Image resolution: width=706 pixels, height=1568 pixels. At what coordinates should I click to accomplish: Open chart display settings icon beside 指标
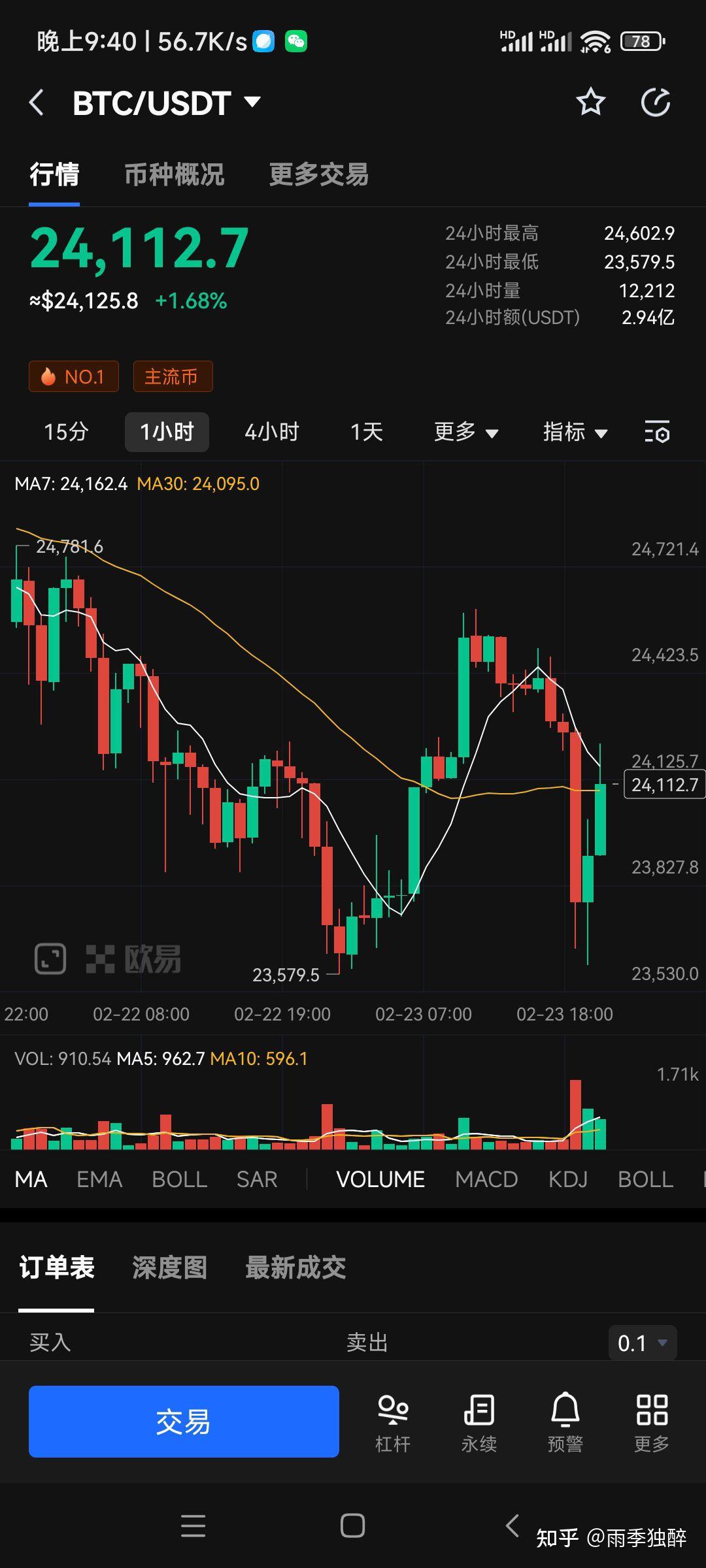pos(657,433)
